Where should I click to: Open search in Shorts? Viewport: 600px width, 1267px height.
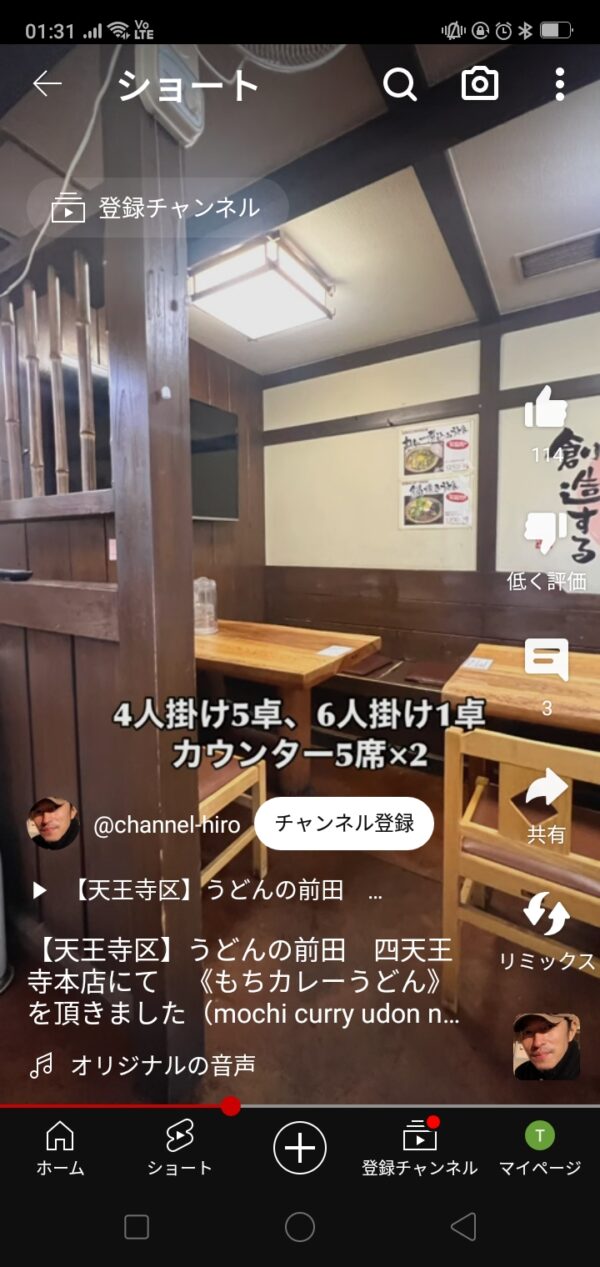pyautogui.click(x=400, y=85)
